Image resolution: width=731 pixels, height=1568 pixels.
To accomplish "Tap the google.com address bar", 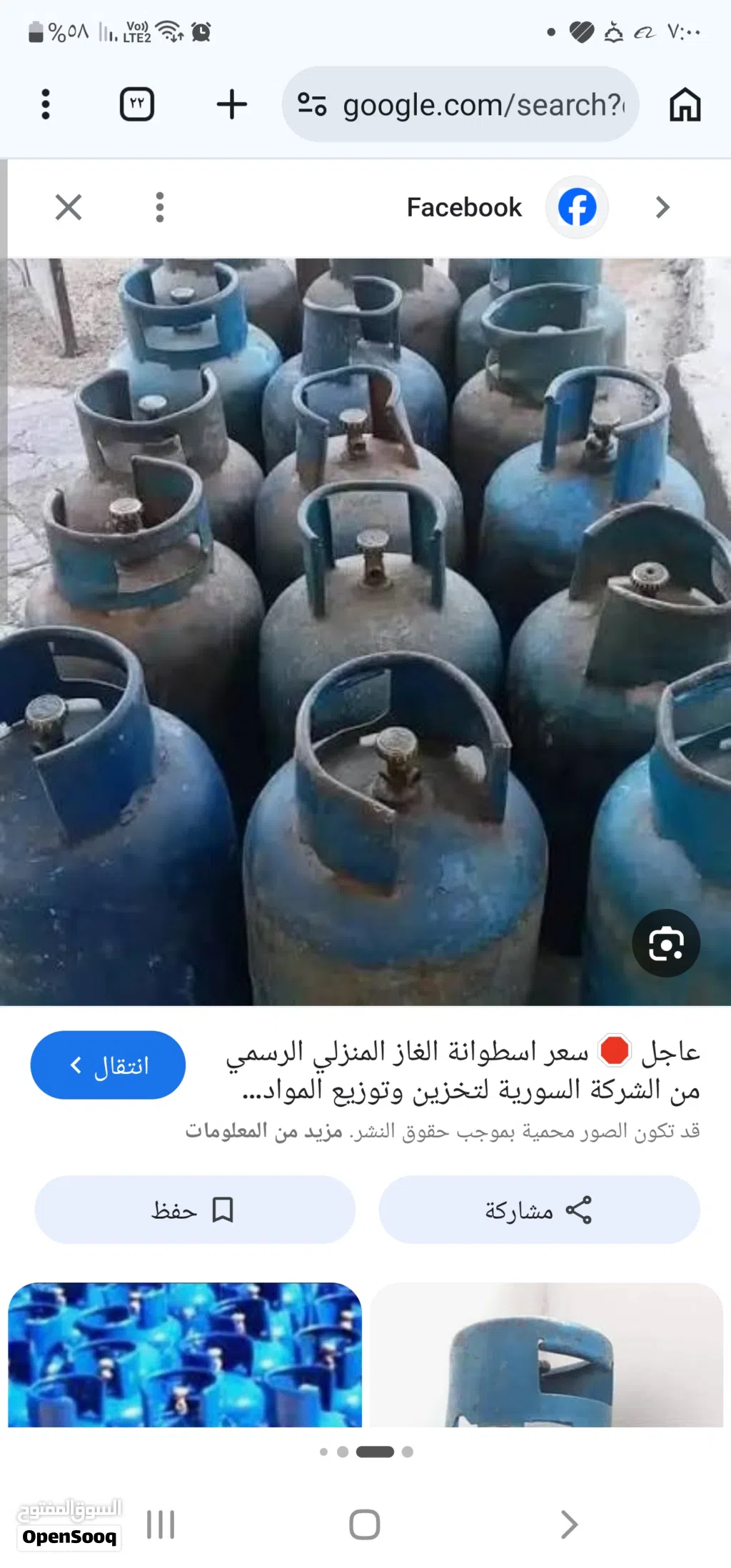I will 460,104.
